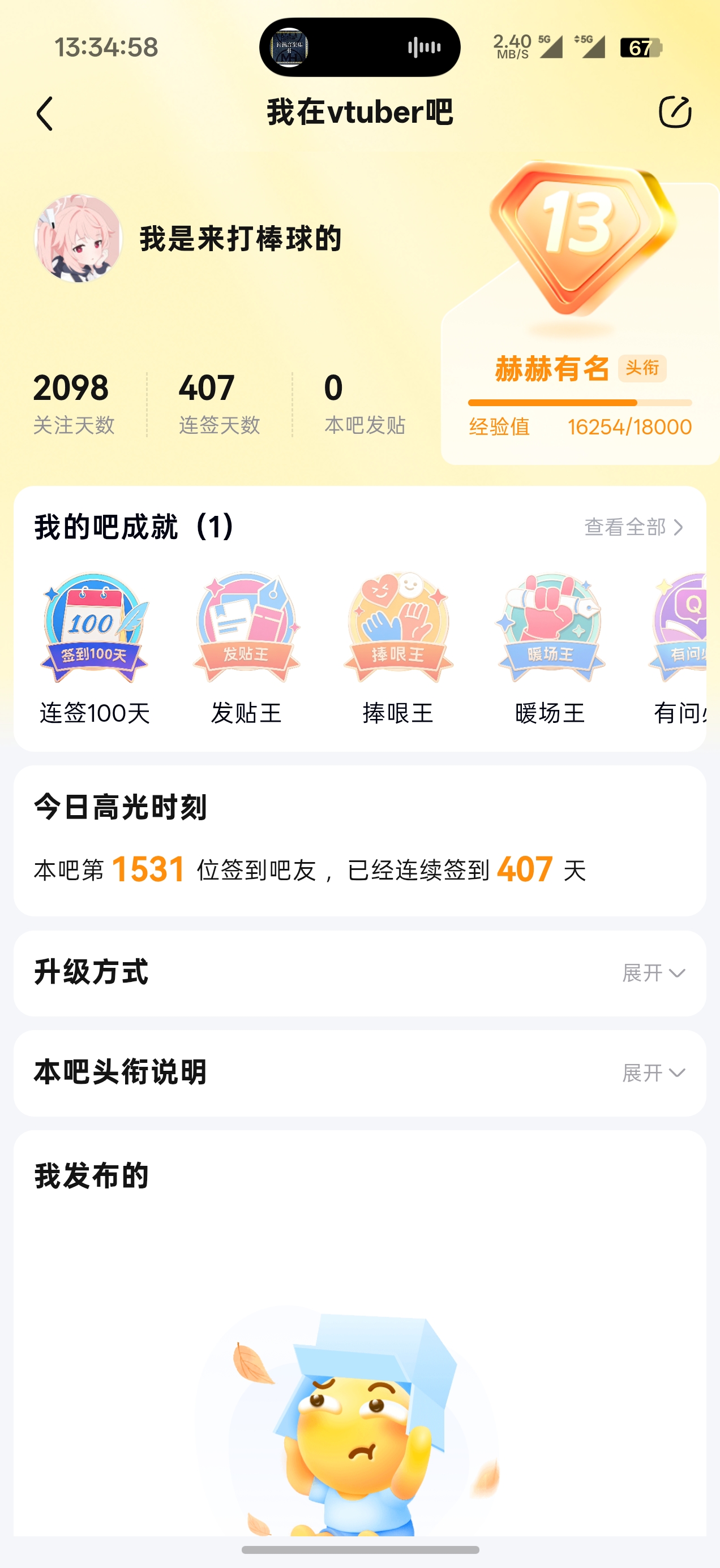
Task: Open the 连签100天 achievement badge
Action: pyautogui.click(x=95, y=649)
